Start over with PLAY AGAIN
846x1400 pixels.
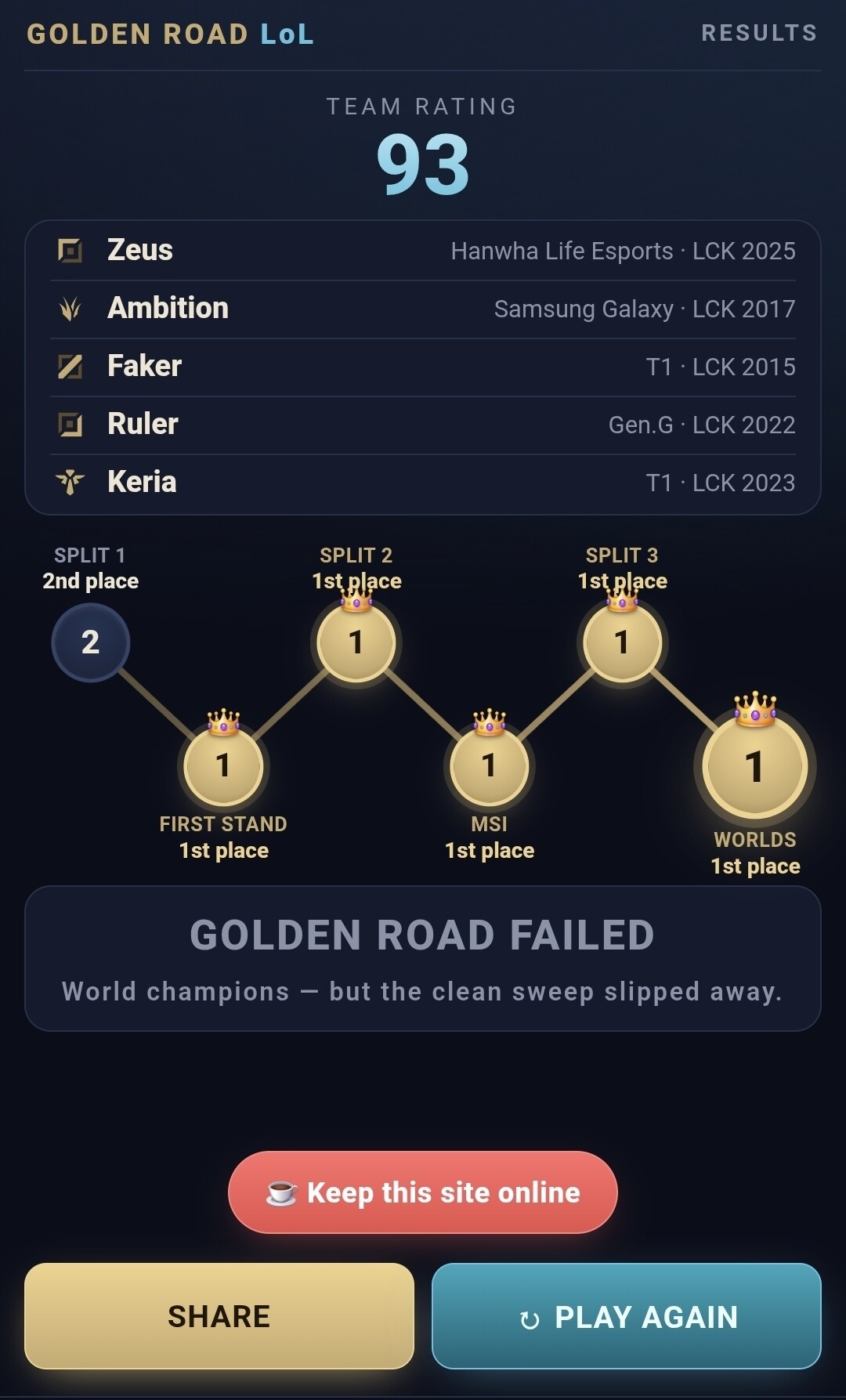(x=627, y=1315)
